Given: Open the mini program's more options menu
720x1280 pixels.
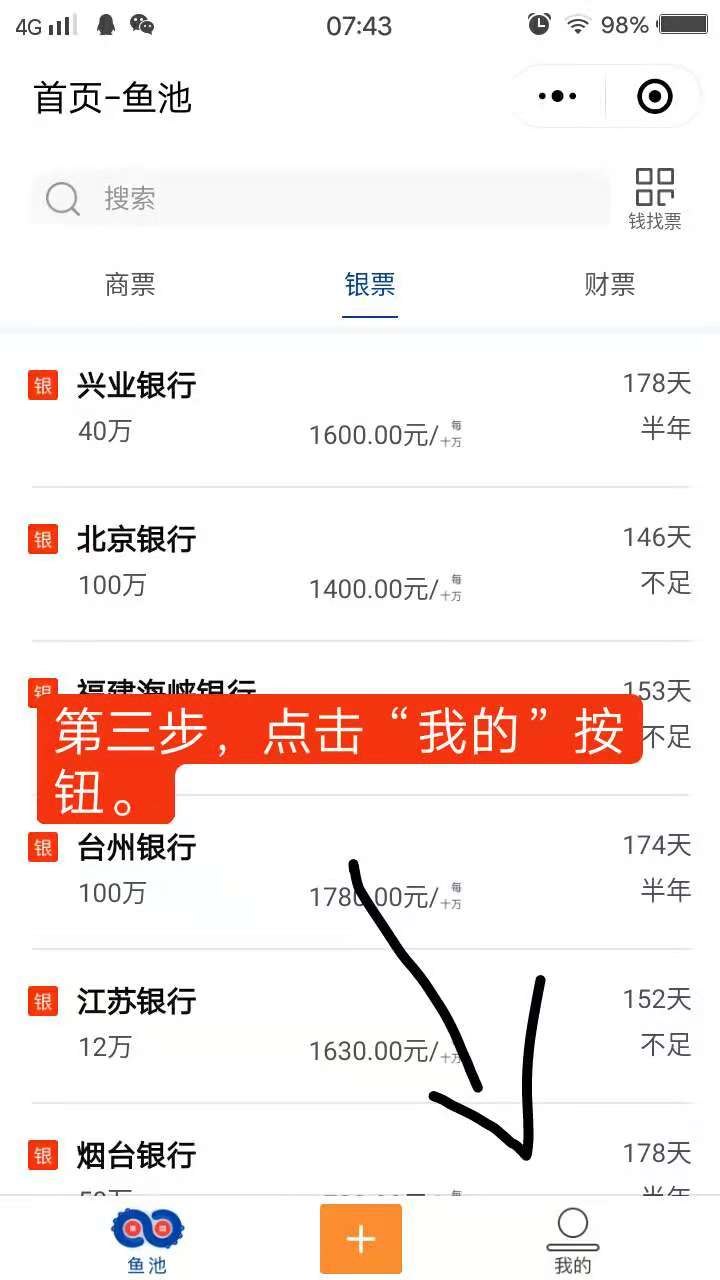Looking at the screenshot, I should point(557,97).
